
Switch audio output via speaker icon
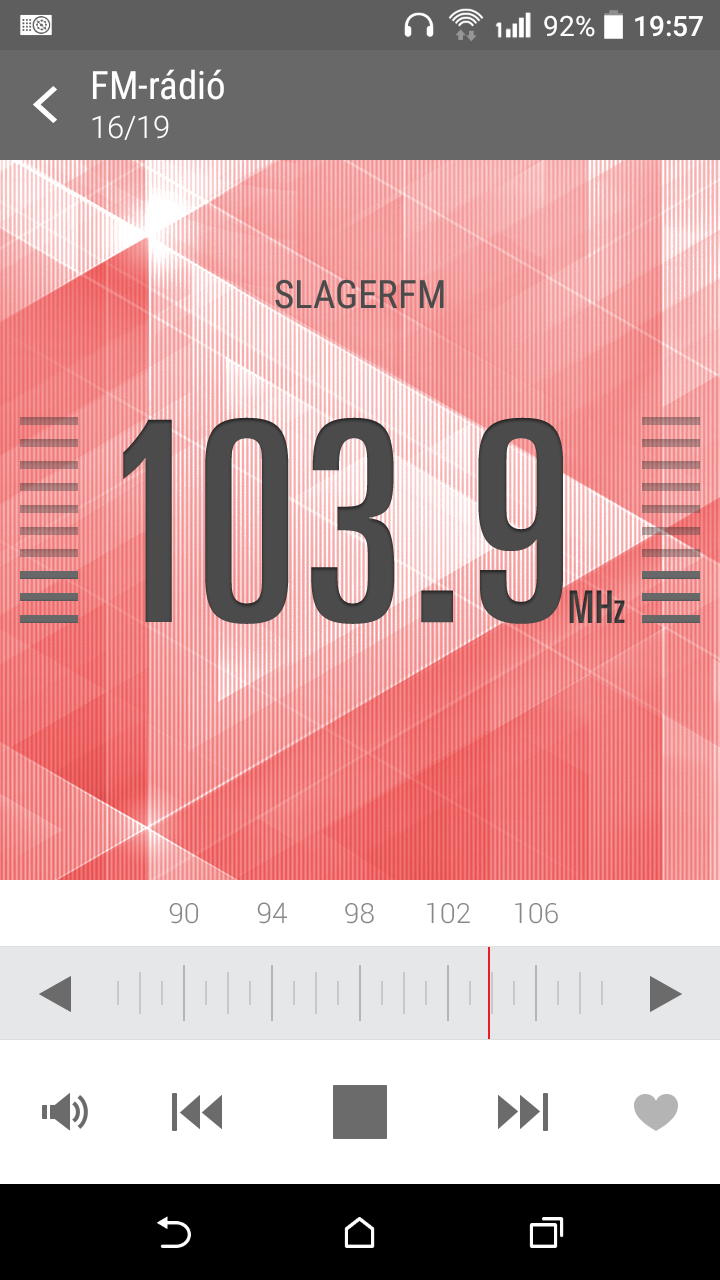(65, 1112)
